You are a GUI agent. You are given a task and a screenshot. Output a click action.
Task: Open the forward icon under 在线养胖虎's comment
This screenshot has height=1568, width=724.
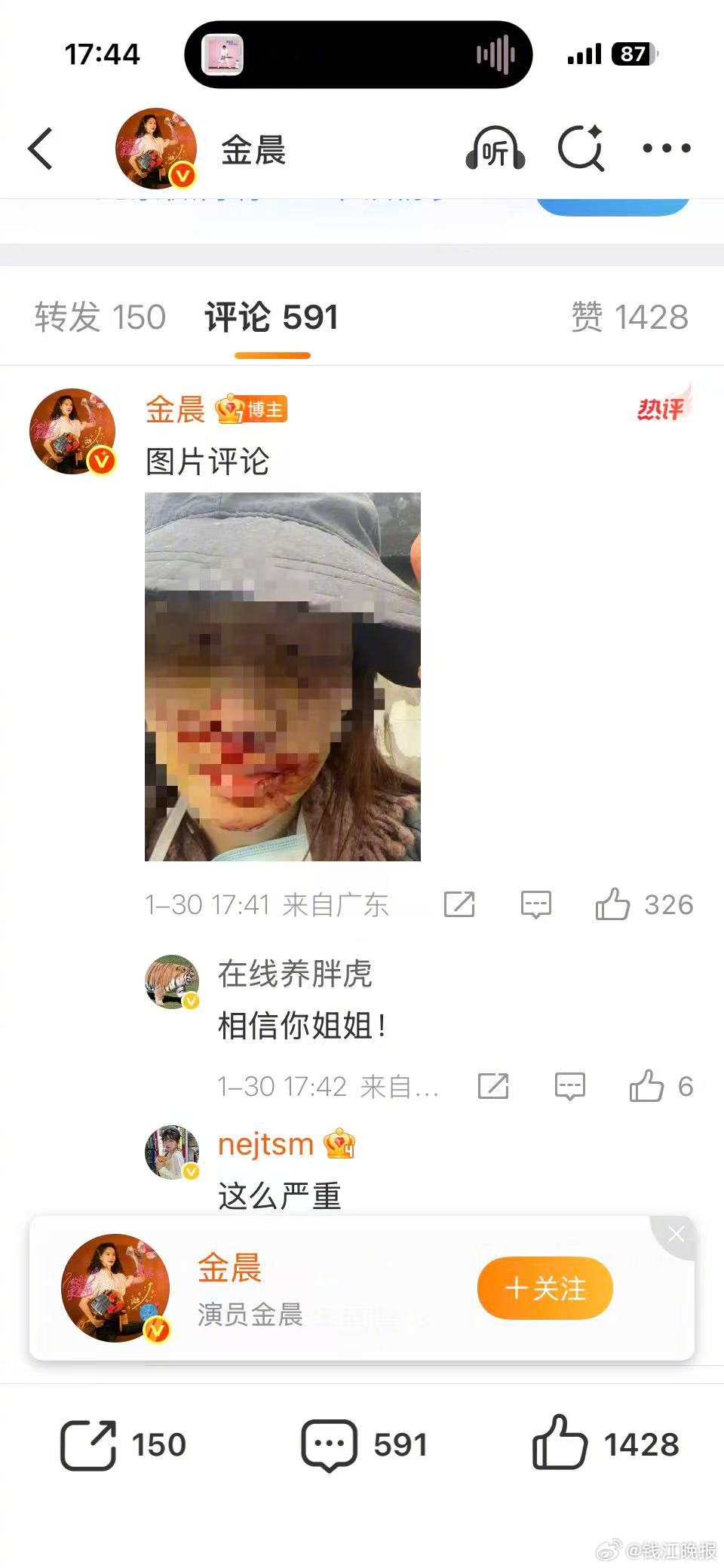[494, 1086]
